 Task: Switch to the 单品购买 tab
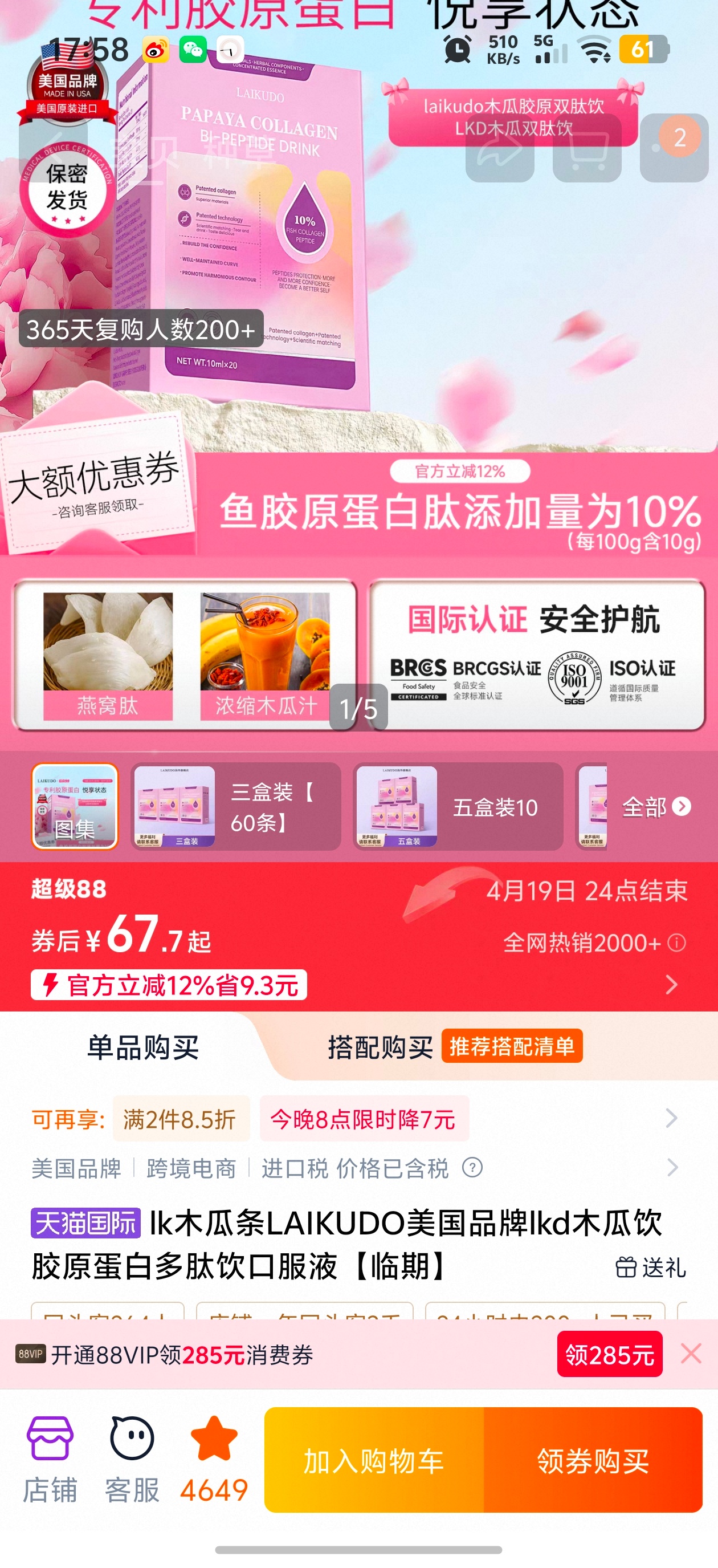(x=143, y=1047)
